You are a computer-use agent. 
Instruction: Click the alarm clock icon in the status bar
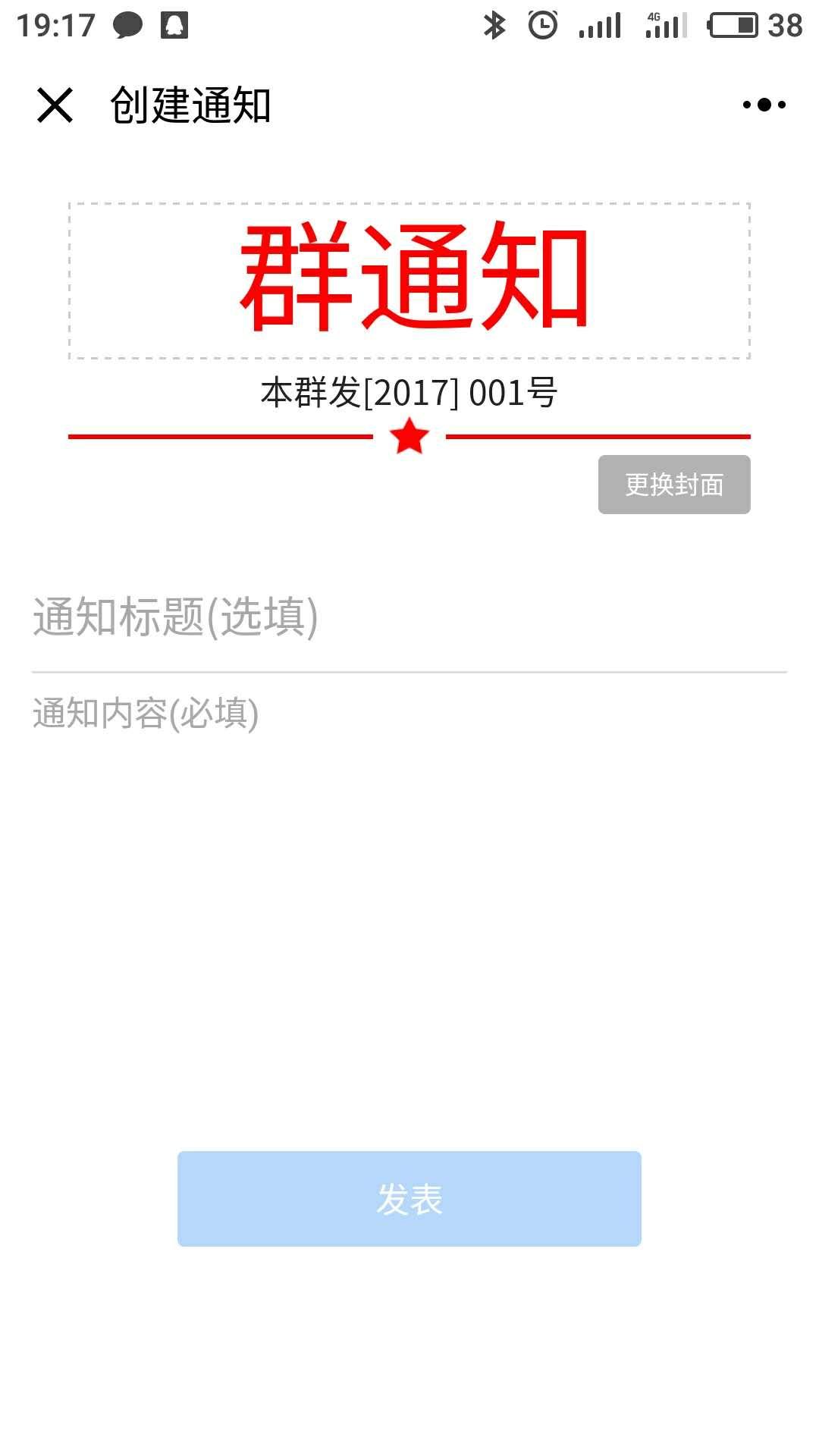[x=543, y=25]
